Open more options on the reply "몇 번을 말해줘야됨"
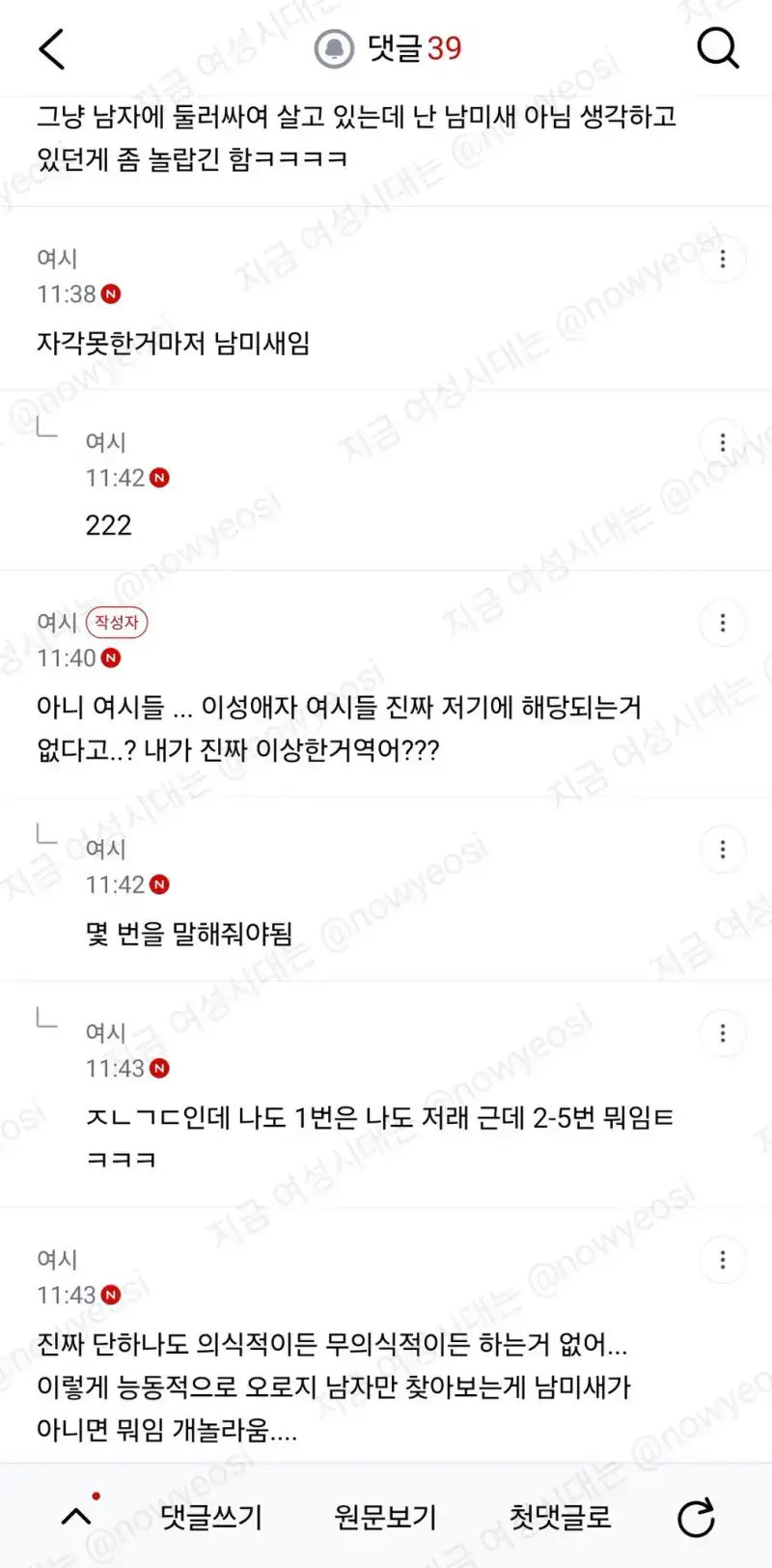772x1568 pixels. [723, 850]
